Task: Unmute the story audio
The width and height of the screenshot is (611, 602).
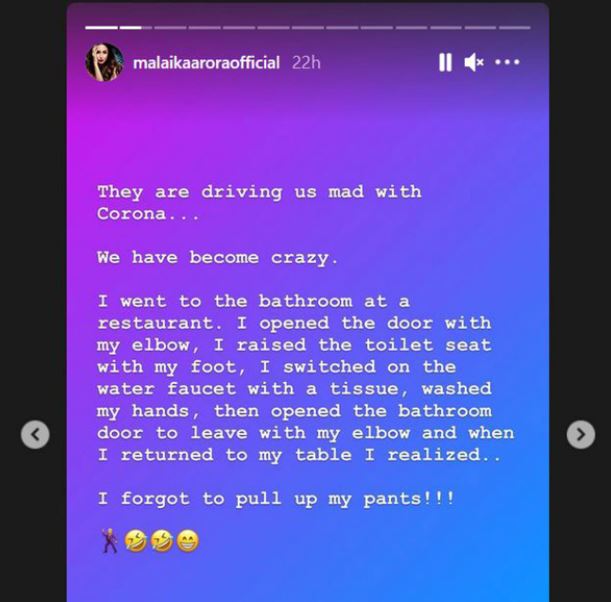Action: [x=474, y=62]
